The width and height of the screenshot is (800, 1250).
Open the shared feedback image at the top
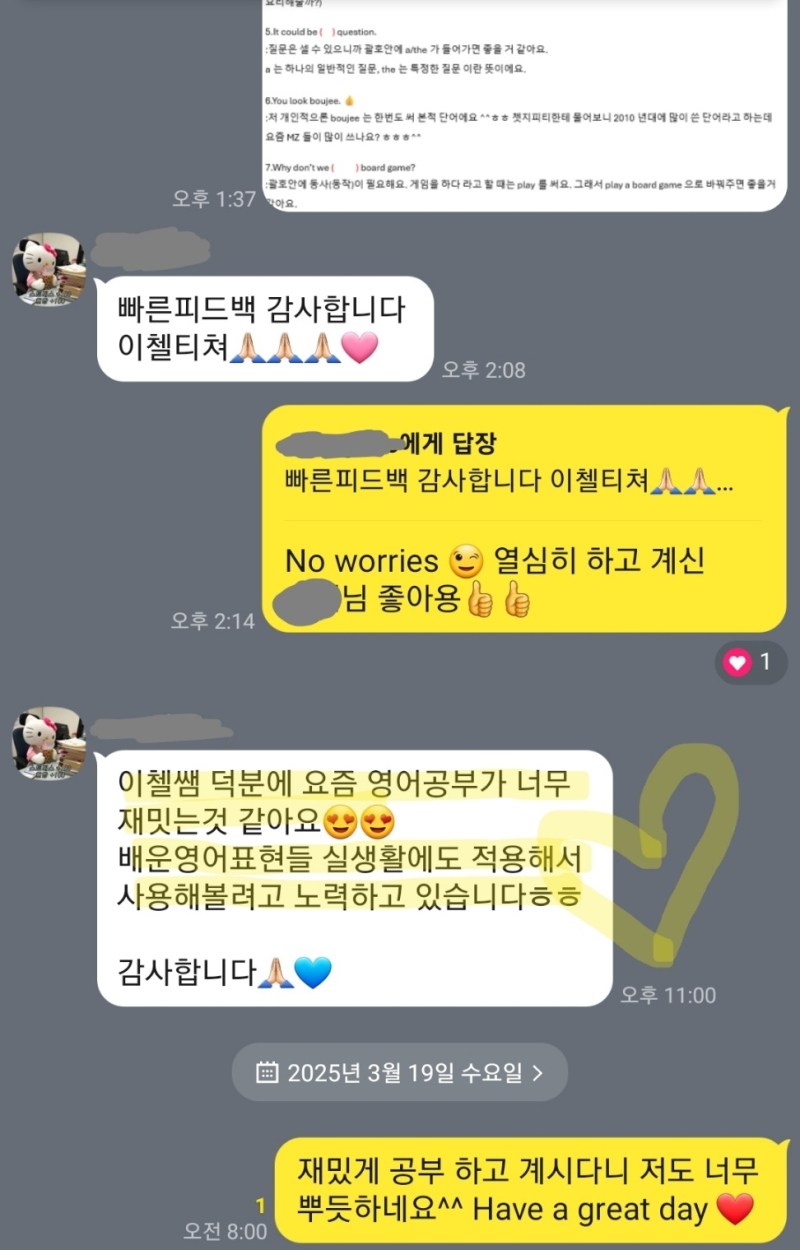pos(525,105)
